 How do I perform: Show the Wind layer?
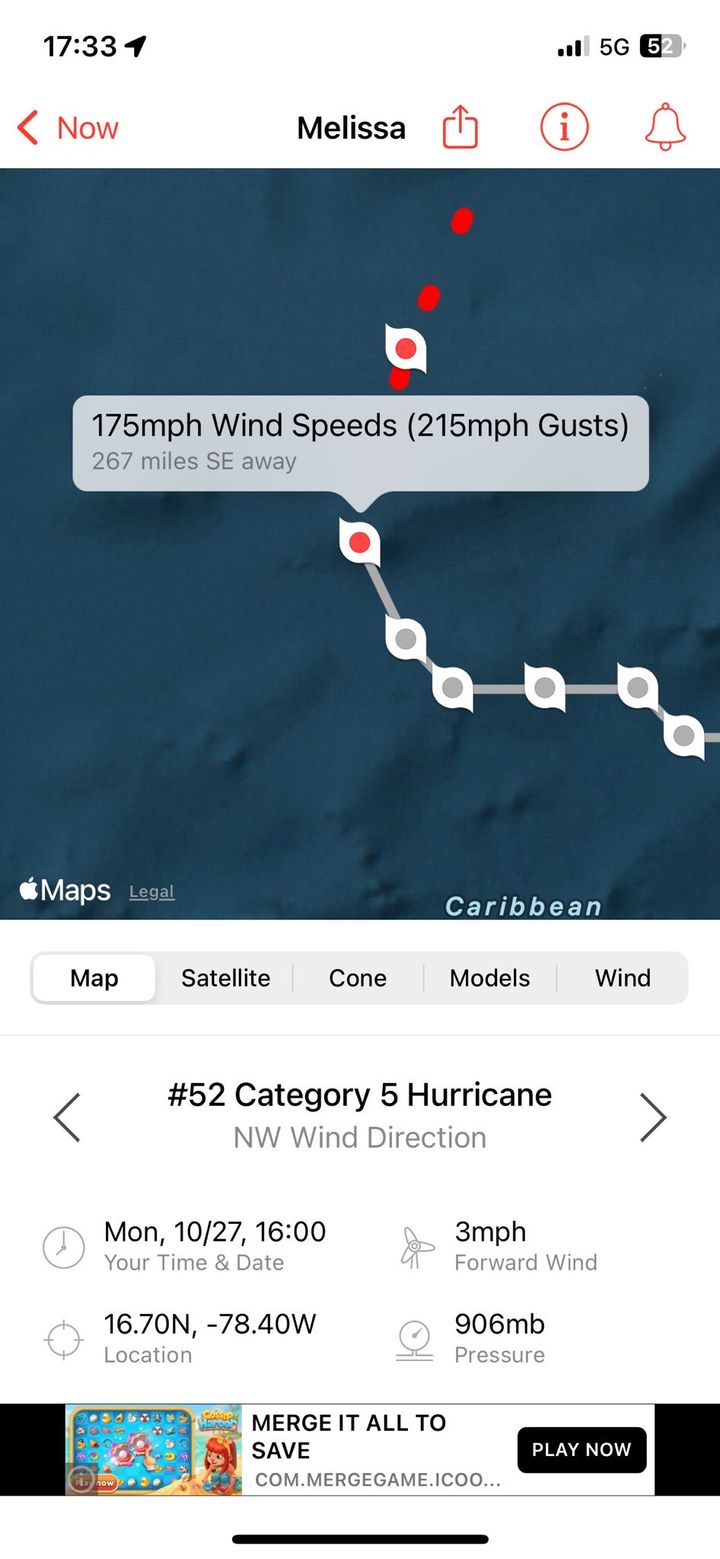622,978
